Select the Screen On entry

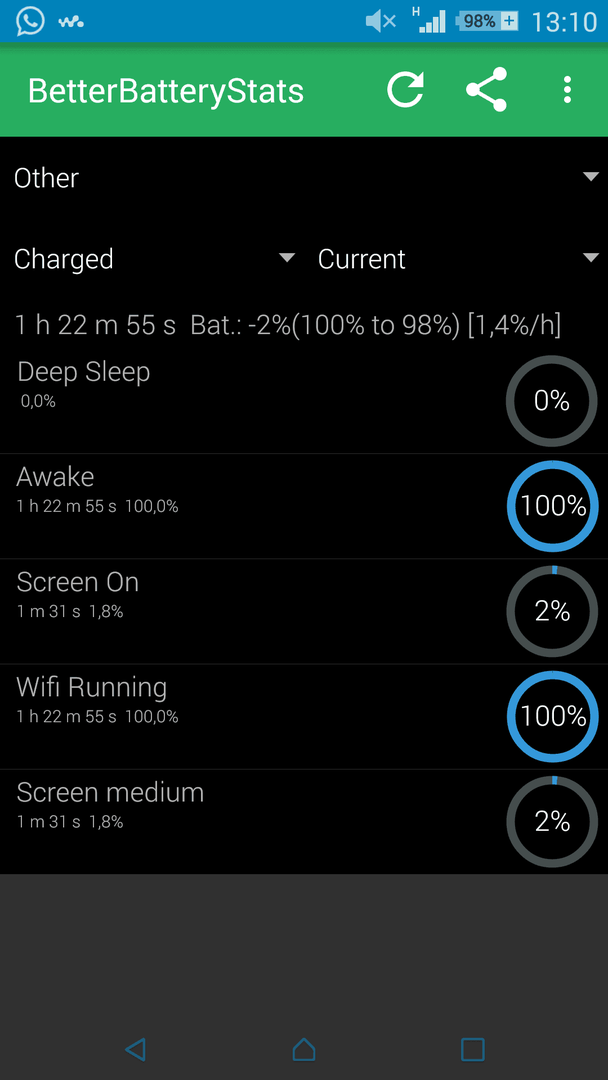(304, 612)
